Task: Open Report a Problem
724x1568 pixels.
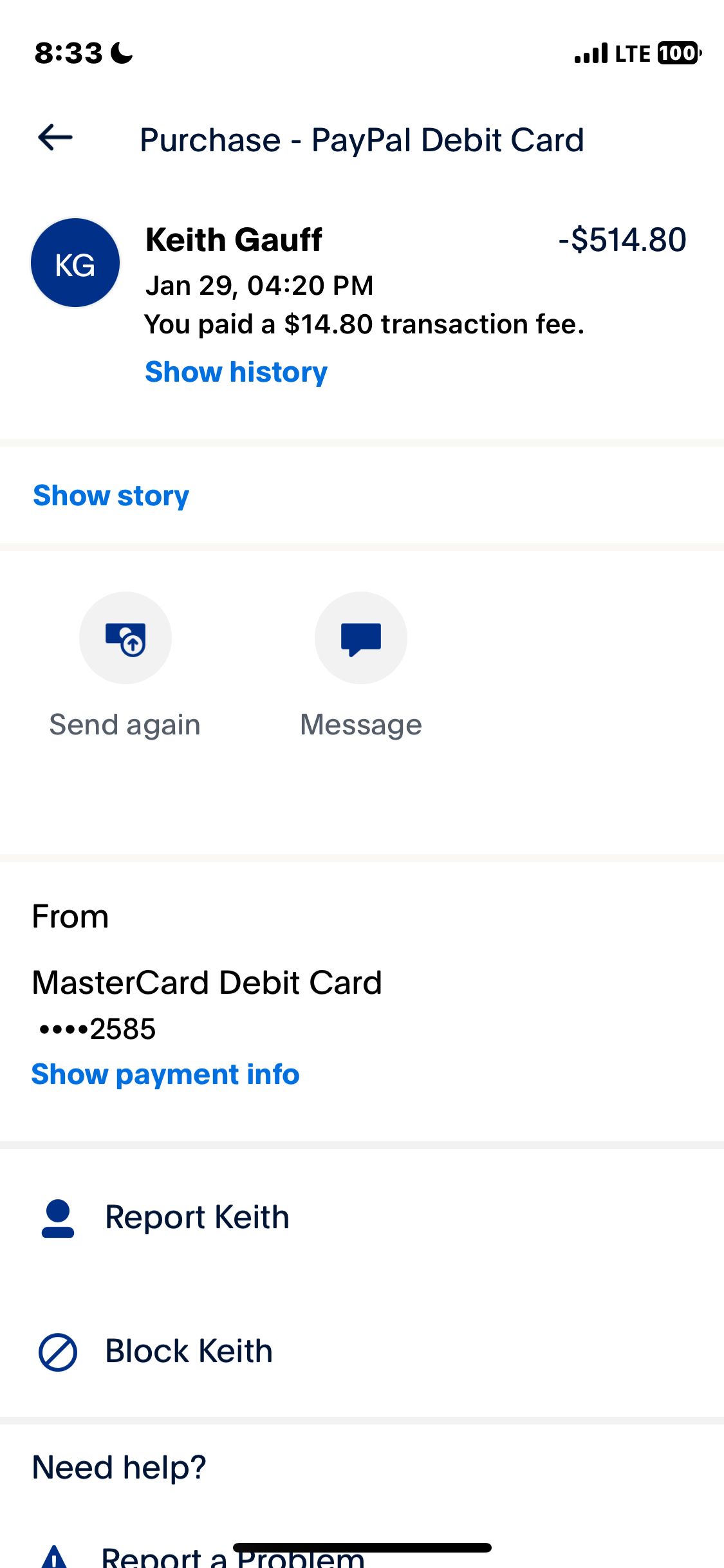Action: (x=232, y=1559)
